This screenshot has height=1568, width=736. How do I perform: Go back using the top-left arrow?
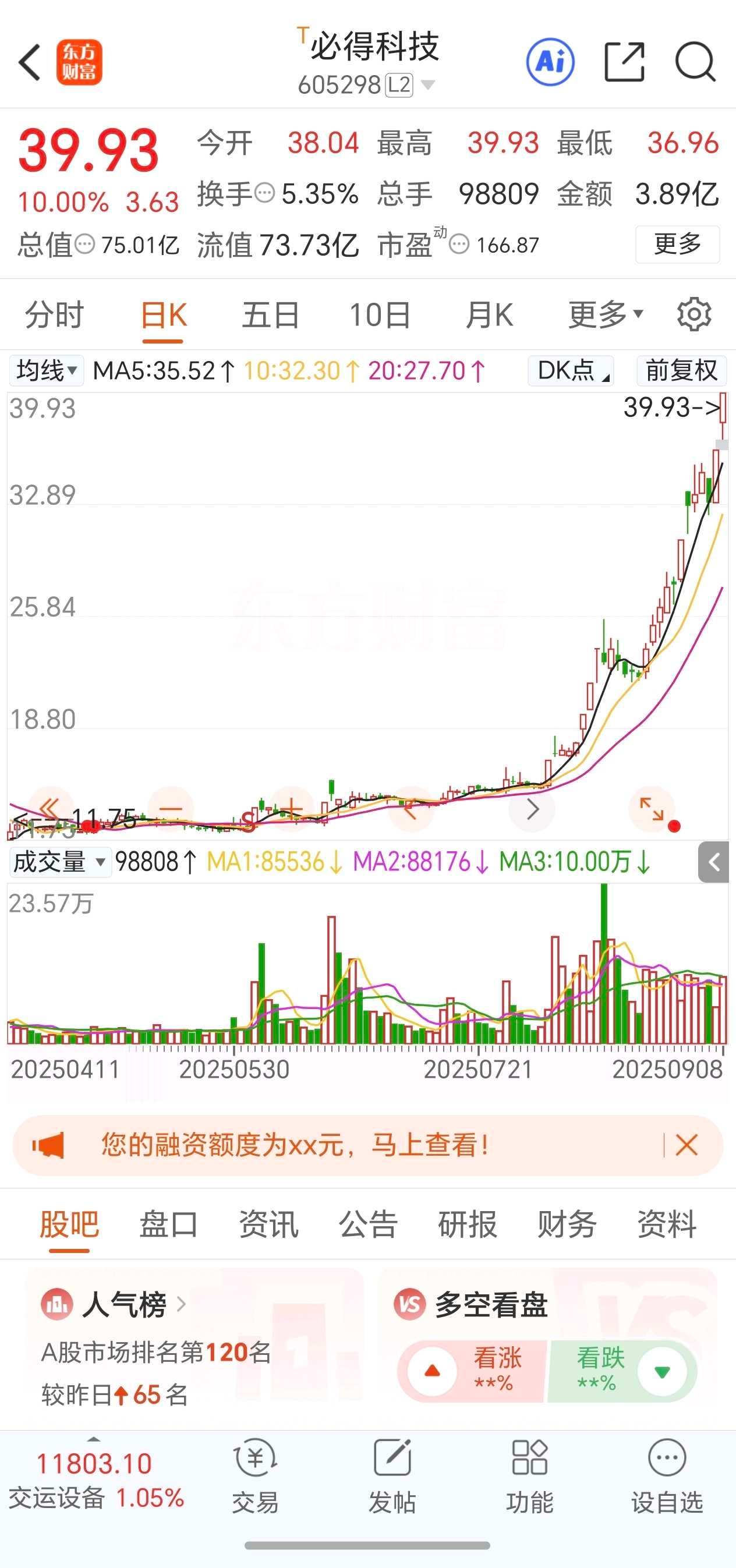(x=30, y=62)
